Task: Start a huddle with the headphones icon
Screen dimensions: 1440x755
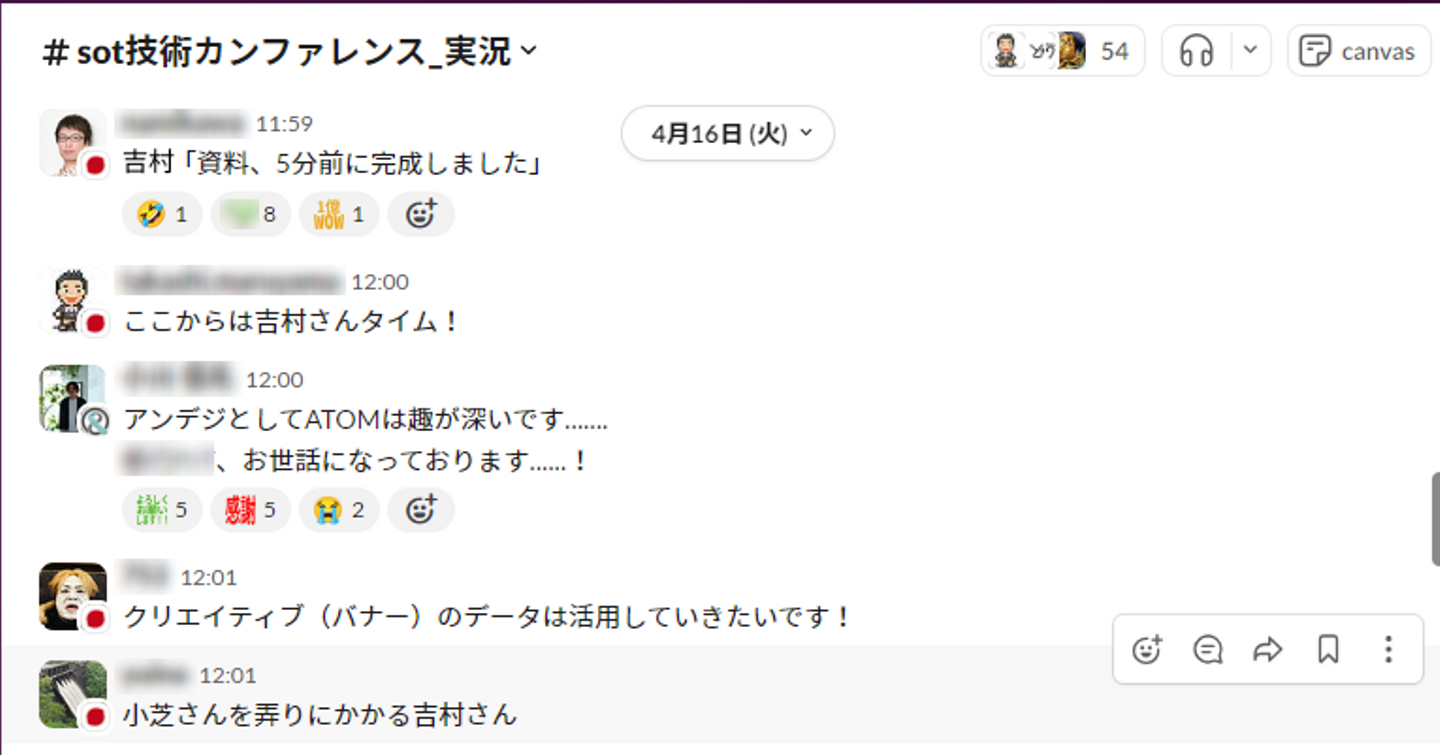Action: [x=1196, y=51]
